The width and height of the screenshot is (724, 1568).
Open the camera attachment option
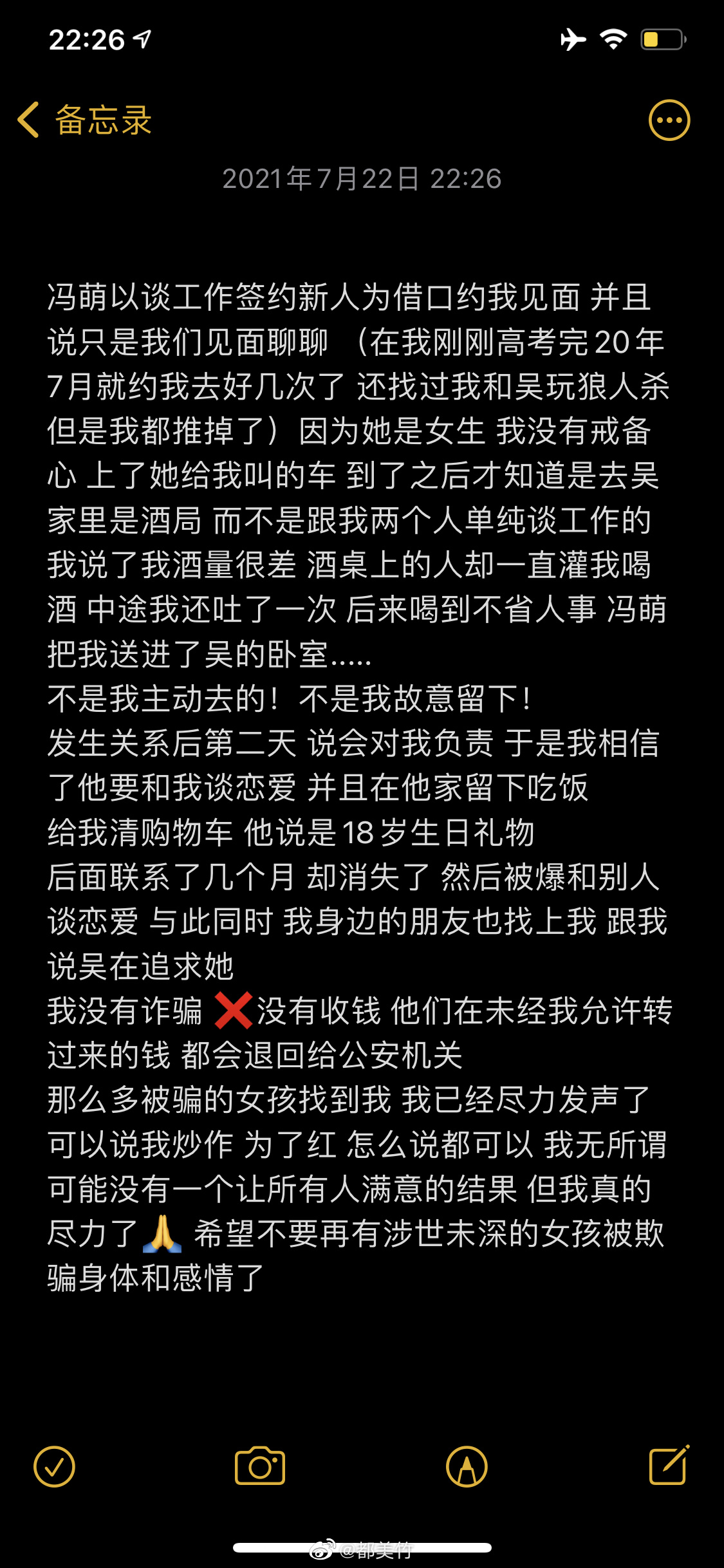[260, 1466]
